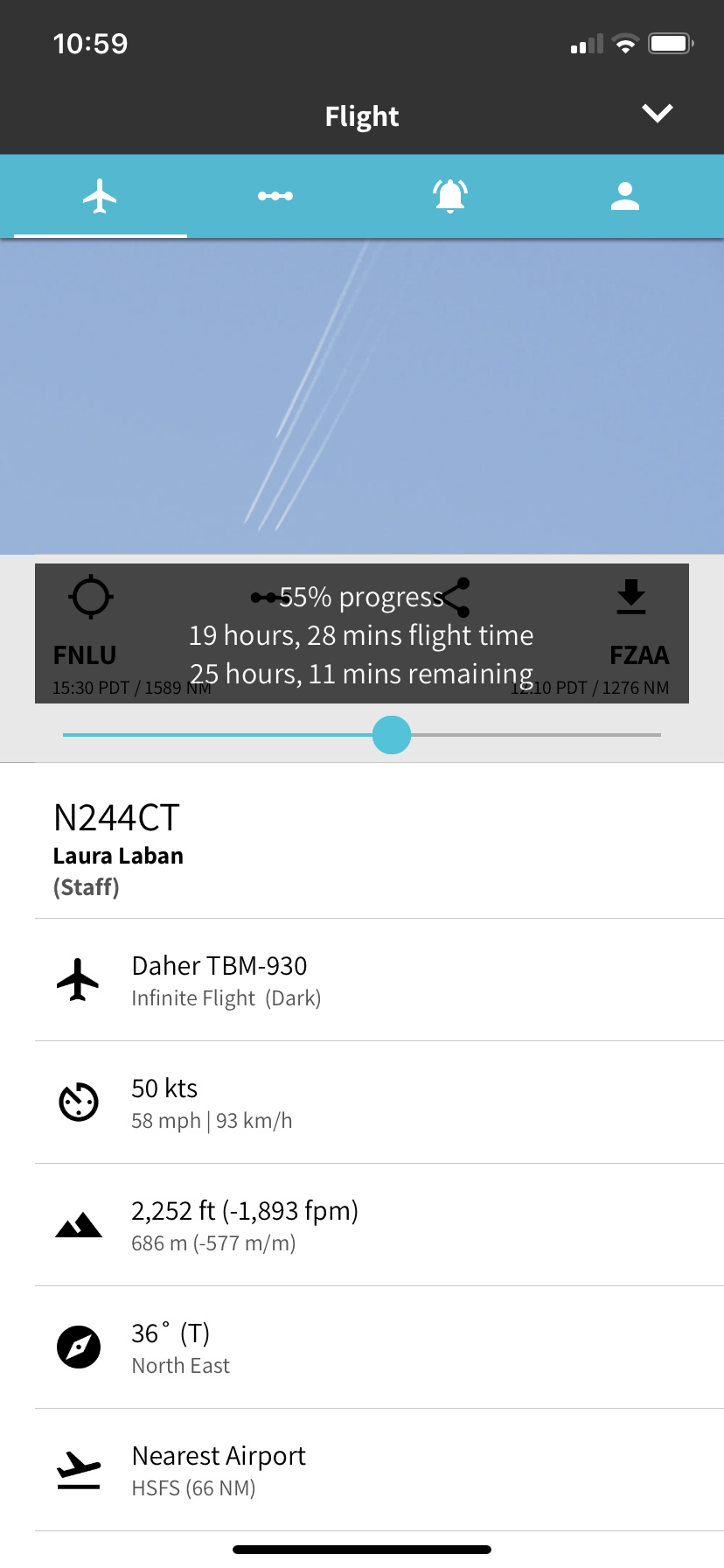724x1568 pixels.
Task: Open the alerts bell tab
Action: point(450,196)
